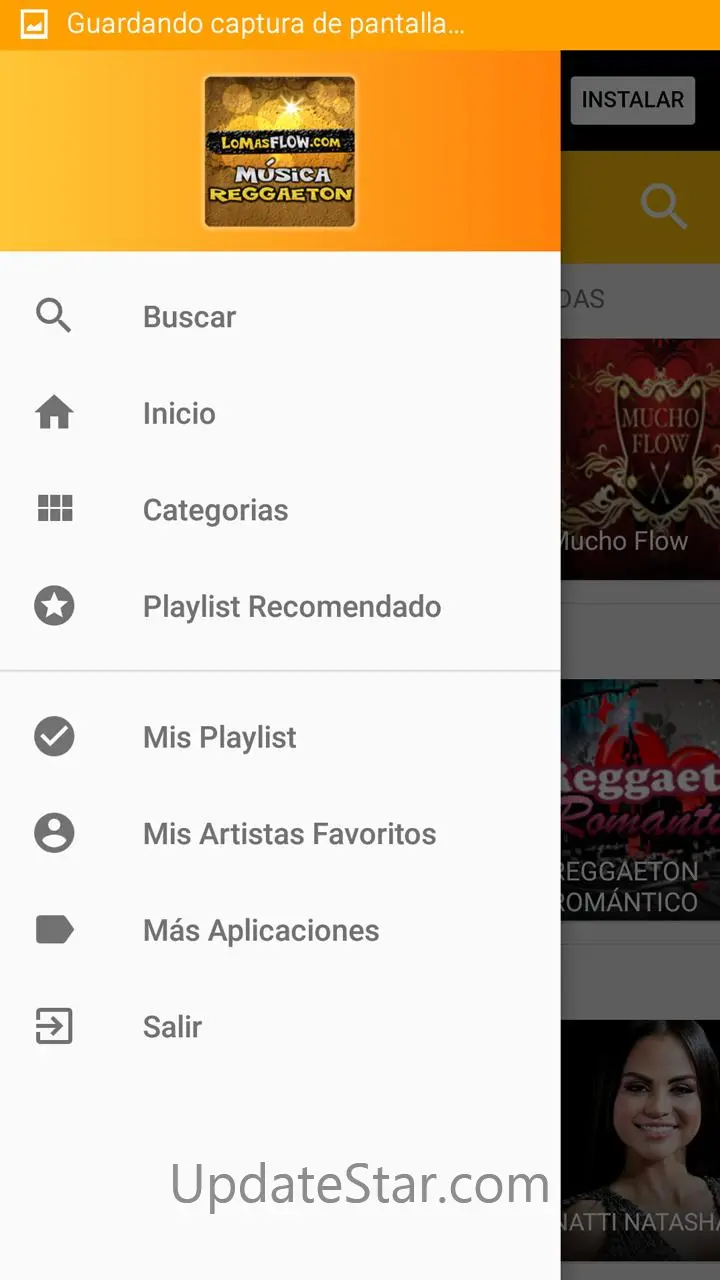Choose Salir to exit the app
Screen dimensions: 720x1280
172,1026
